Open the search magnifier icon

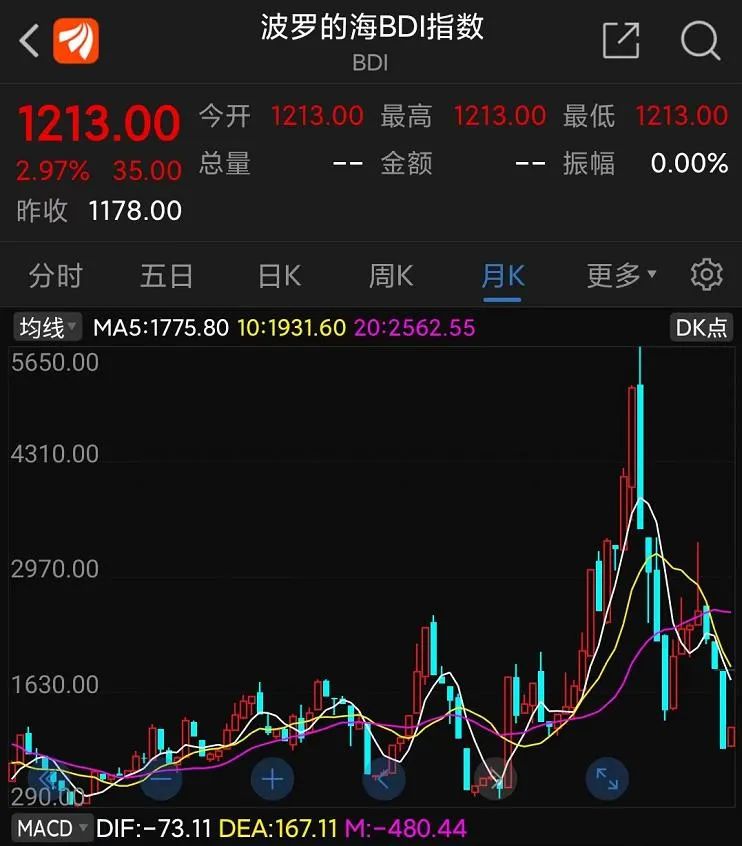(x=699, y=41)
